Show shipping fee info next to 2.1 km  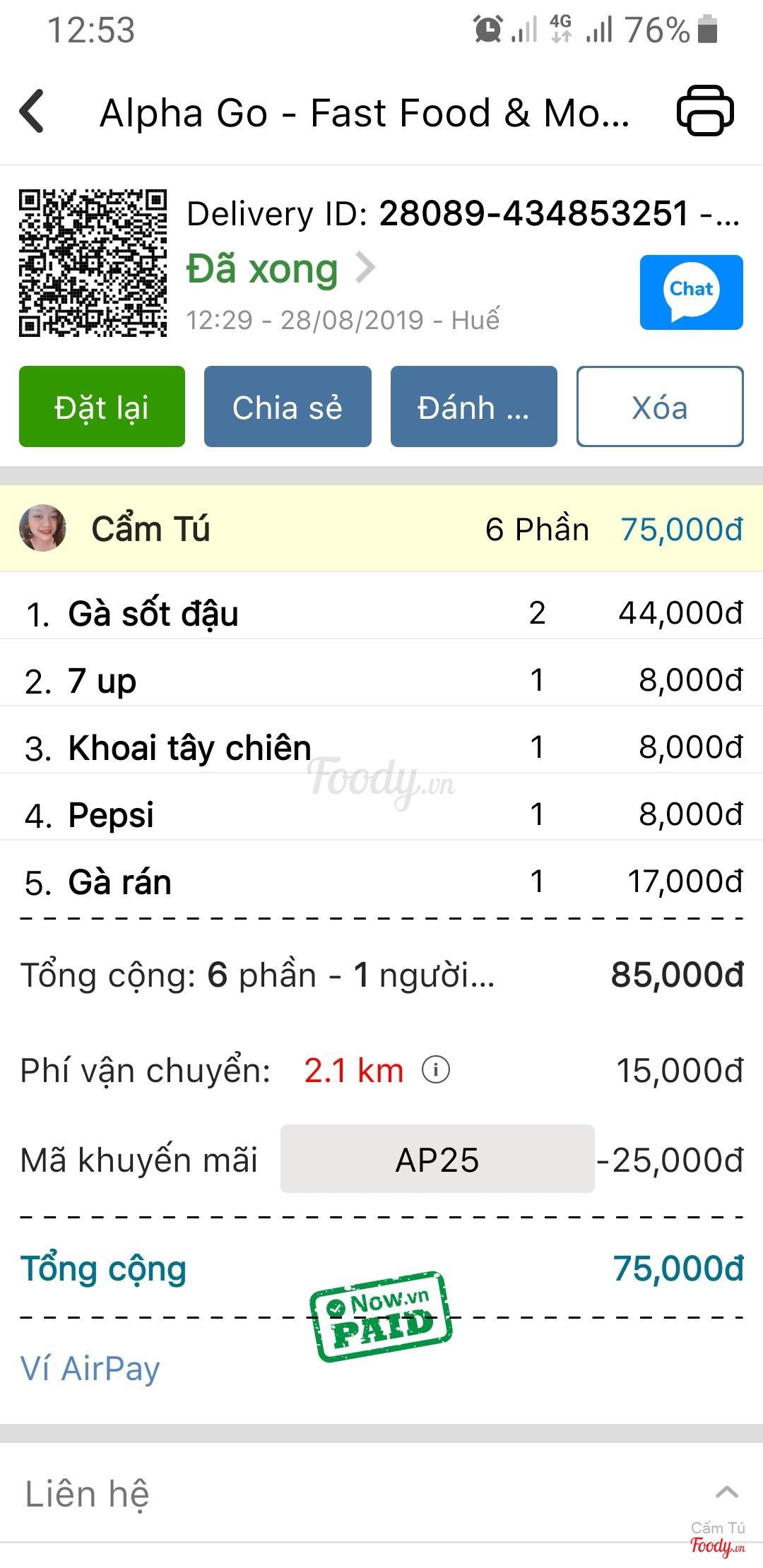(x=436, y=1070)
